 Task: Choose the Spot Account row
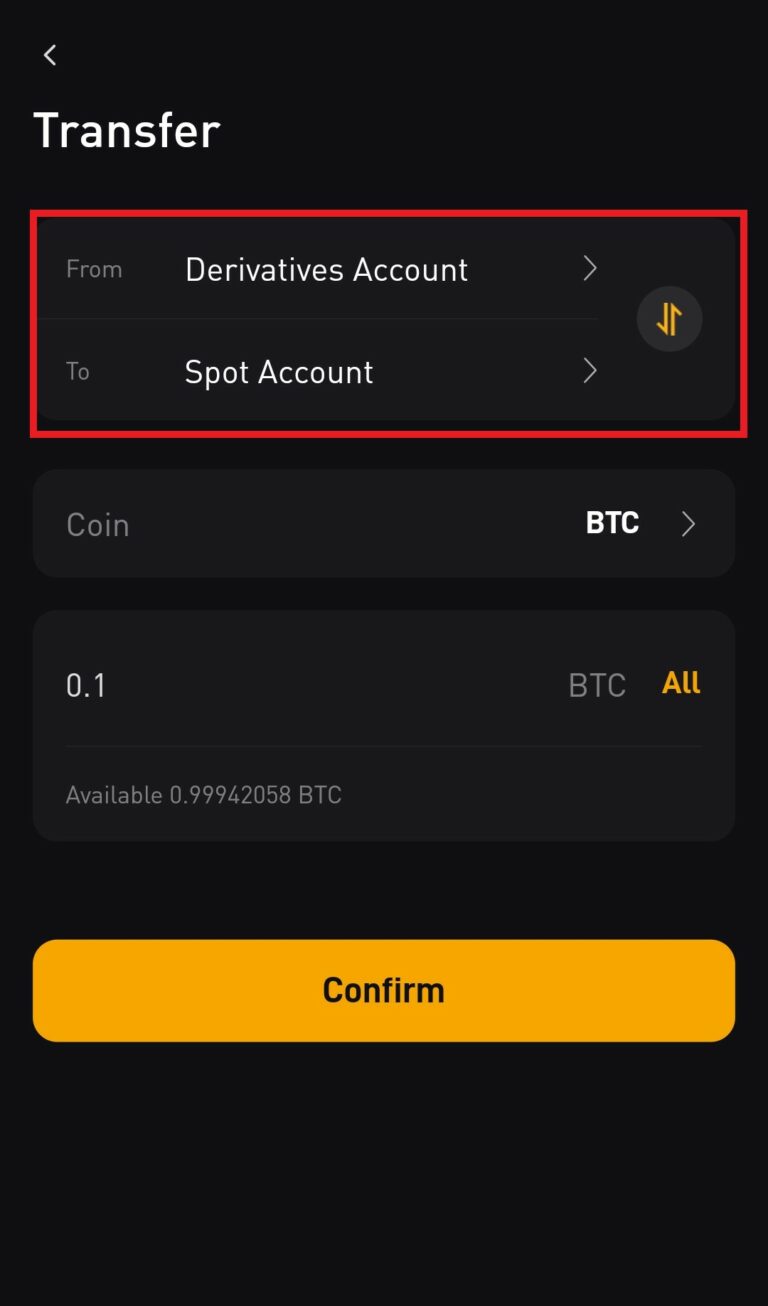pos(278,371)
